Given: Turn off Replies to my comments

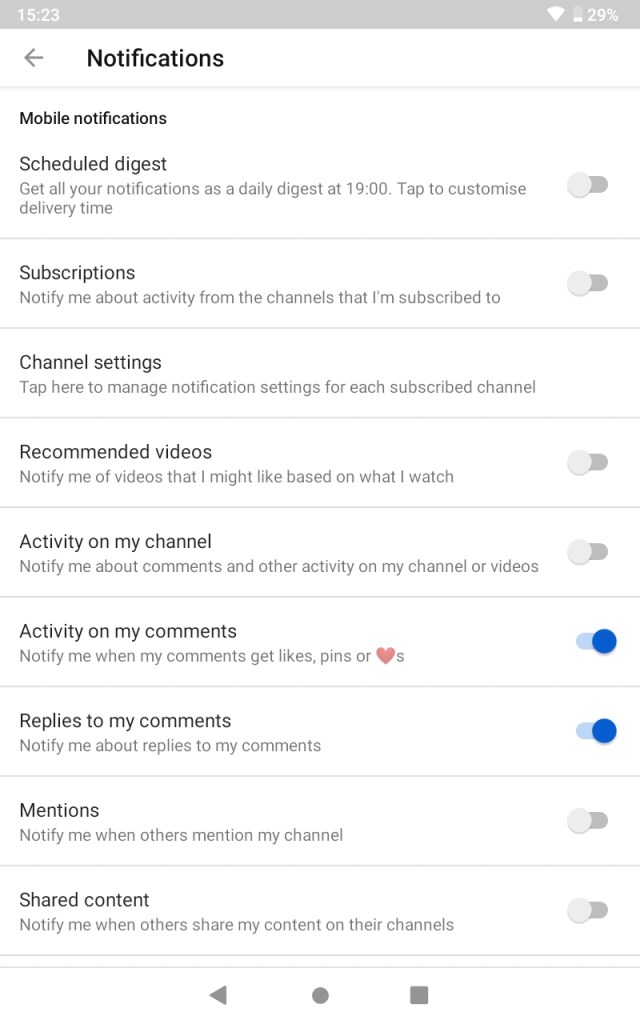Looking at the screenshot, I should click(x=596, y=732).
